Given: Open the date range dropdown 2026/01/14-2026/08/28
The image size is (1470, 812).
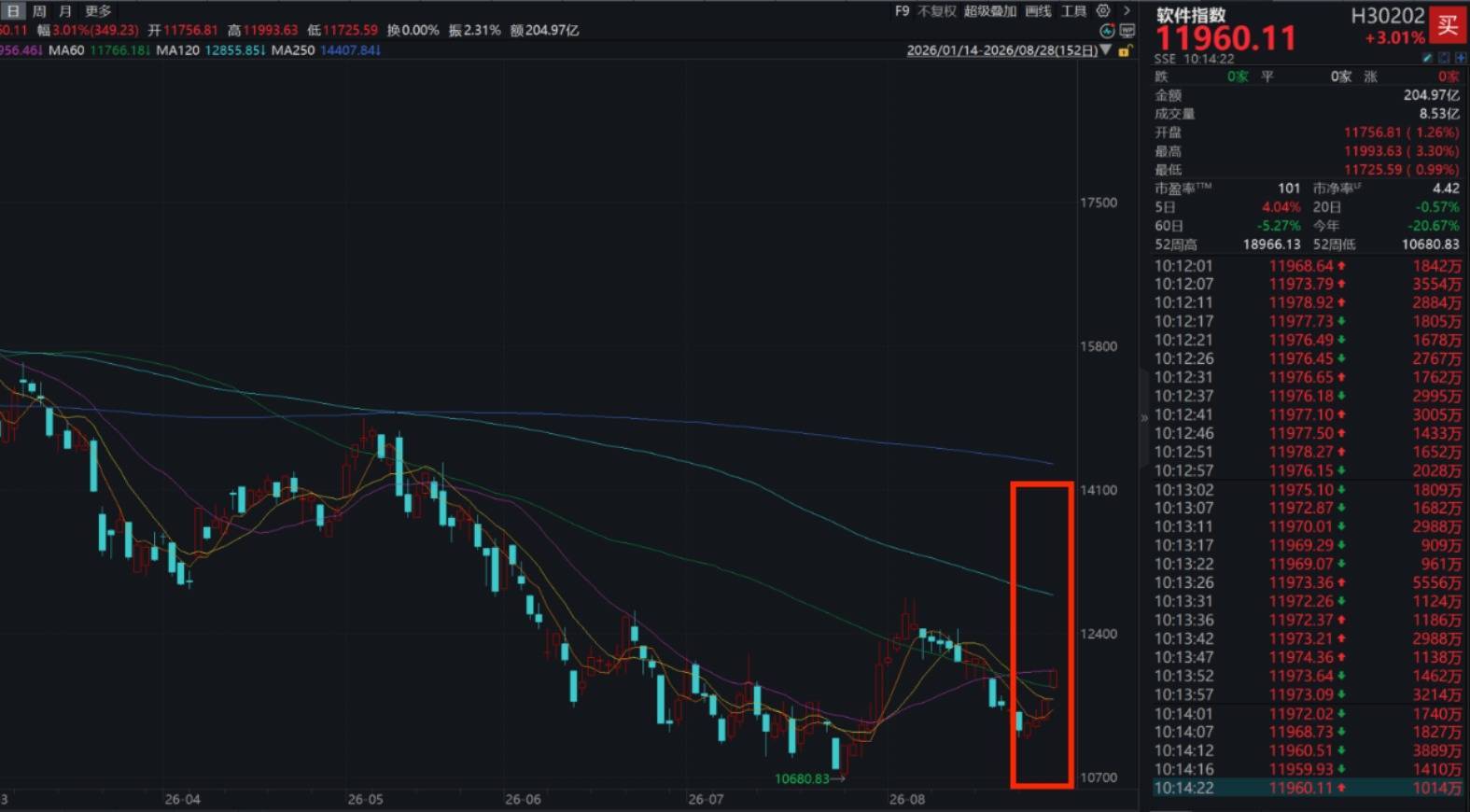Looking at the screenshot, I should (x=1009, y=50).
